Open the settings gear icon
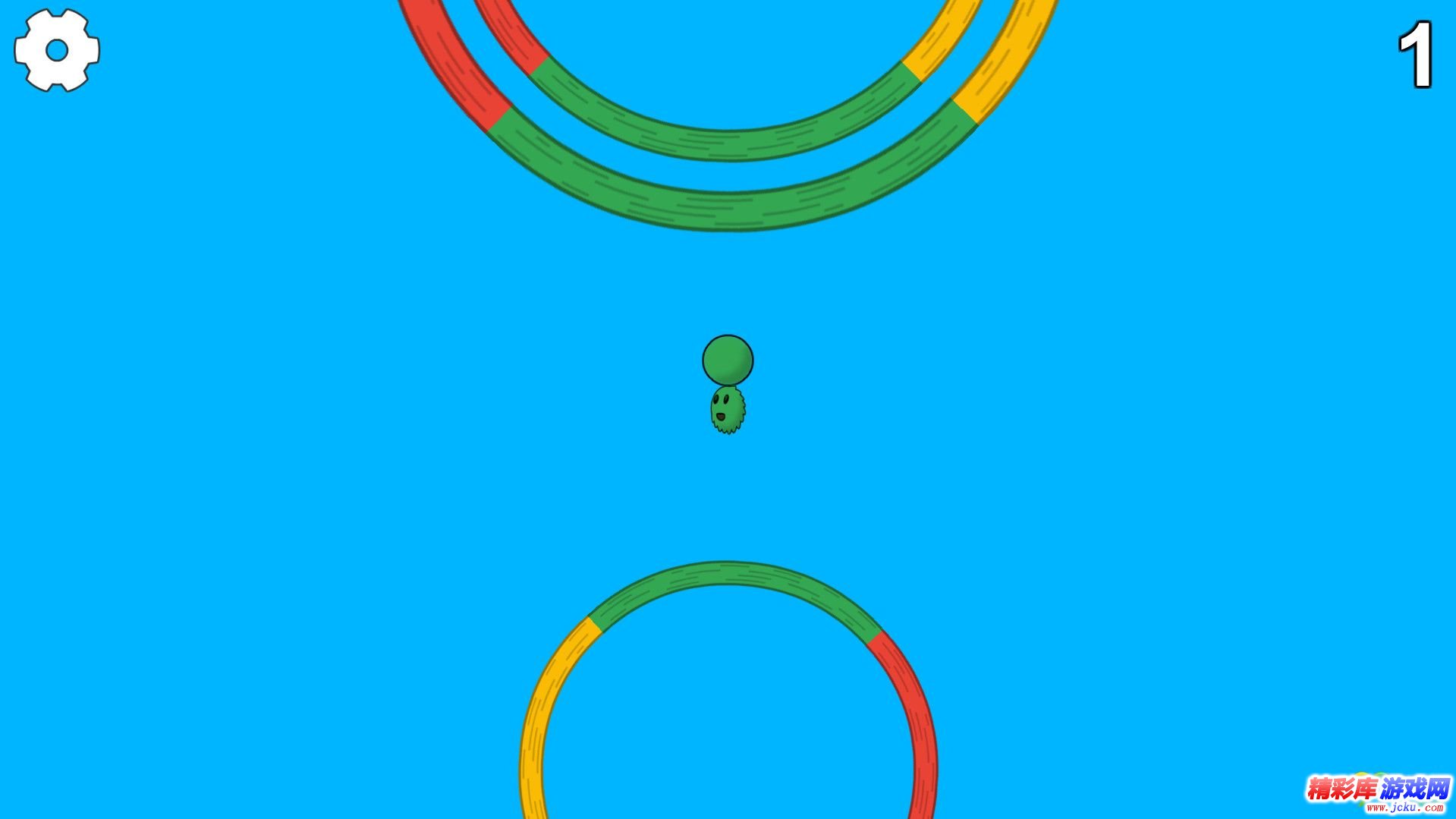 57,50
